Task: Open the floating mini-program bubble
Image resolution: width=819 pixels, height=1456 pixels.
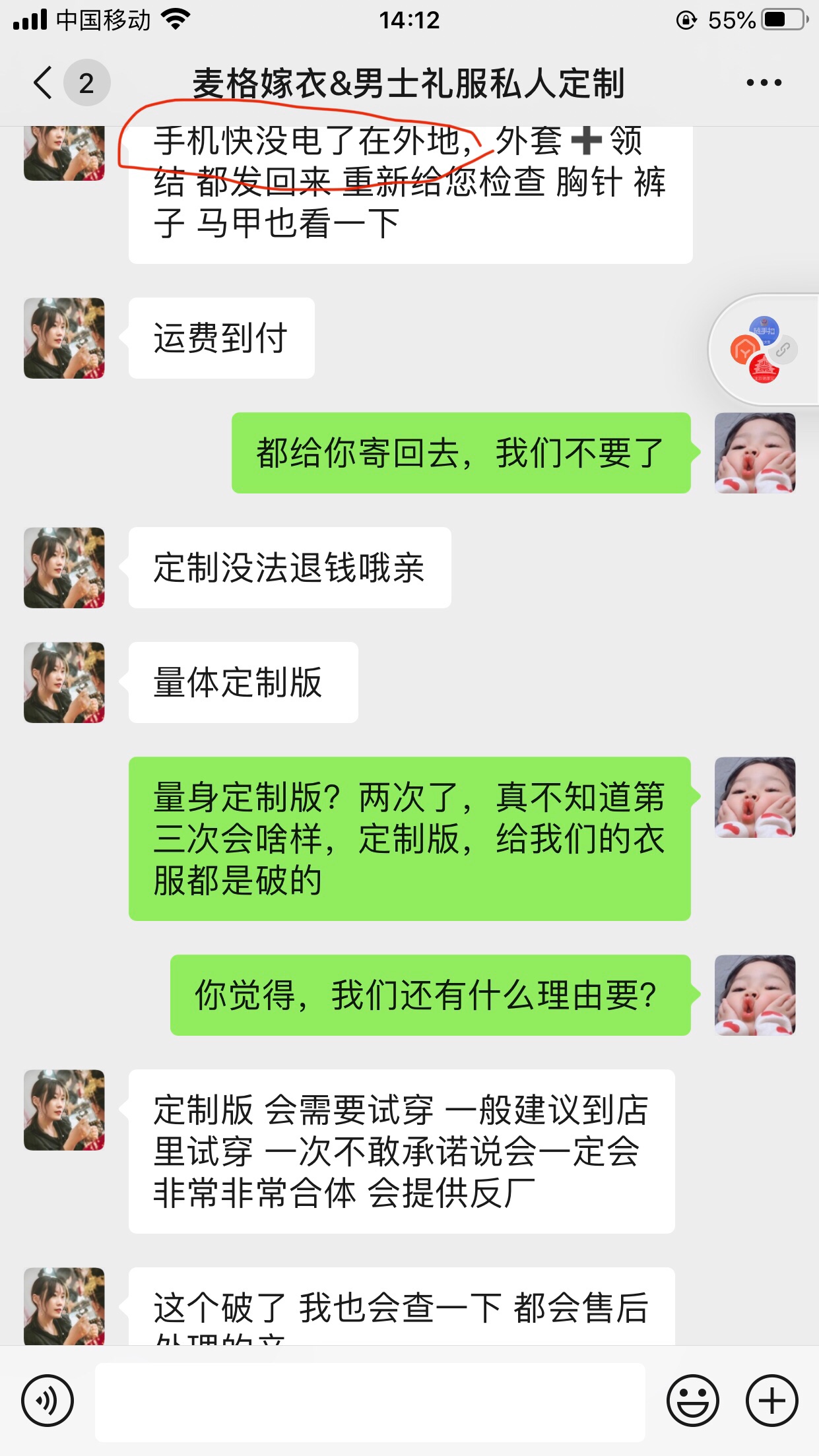Action: click(x=764, y=350)
